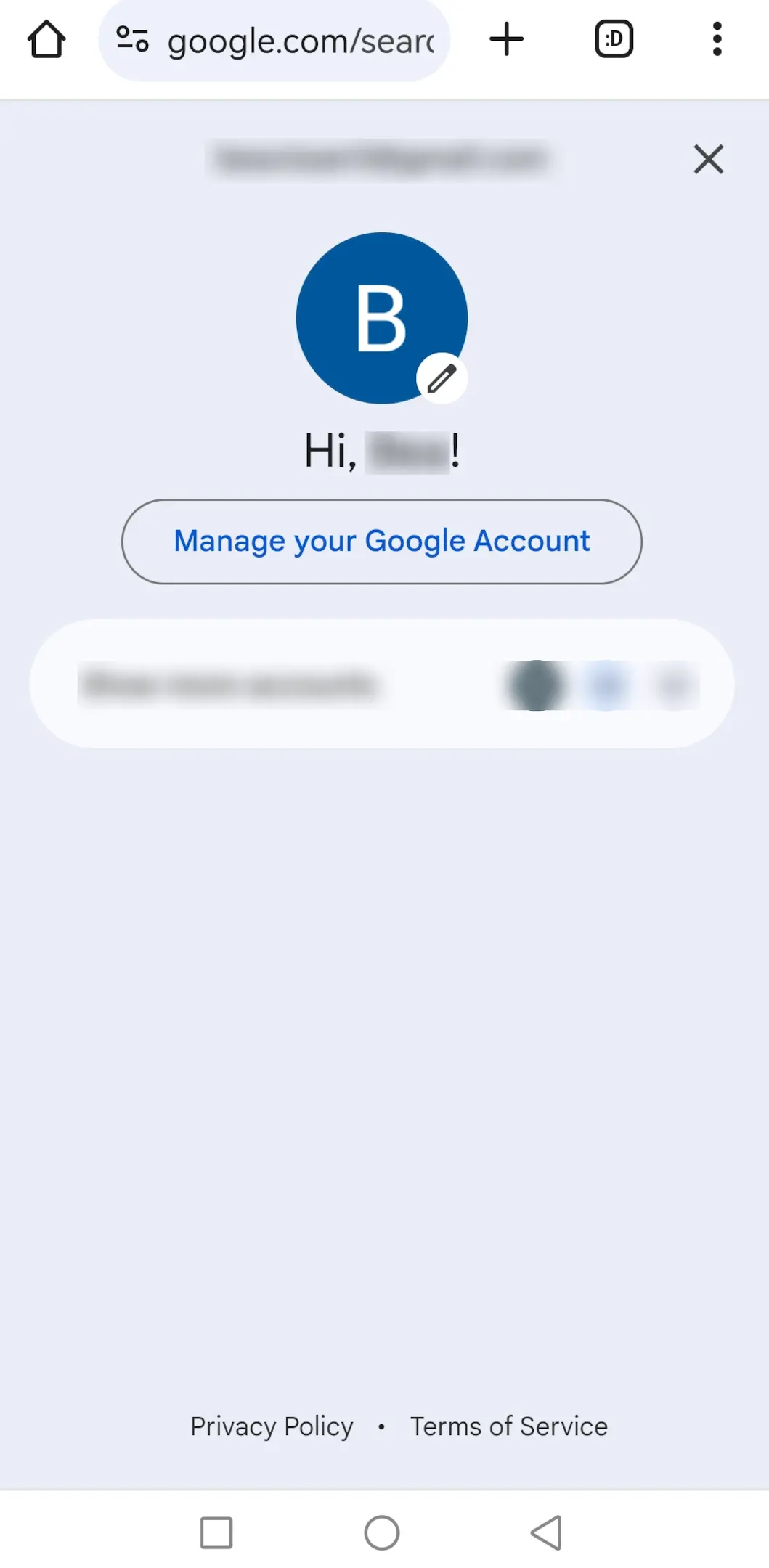The height and width of the screenshot is (1568, 769).
Task: Open the Terms of Service link
Action: pos(509,1426)
